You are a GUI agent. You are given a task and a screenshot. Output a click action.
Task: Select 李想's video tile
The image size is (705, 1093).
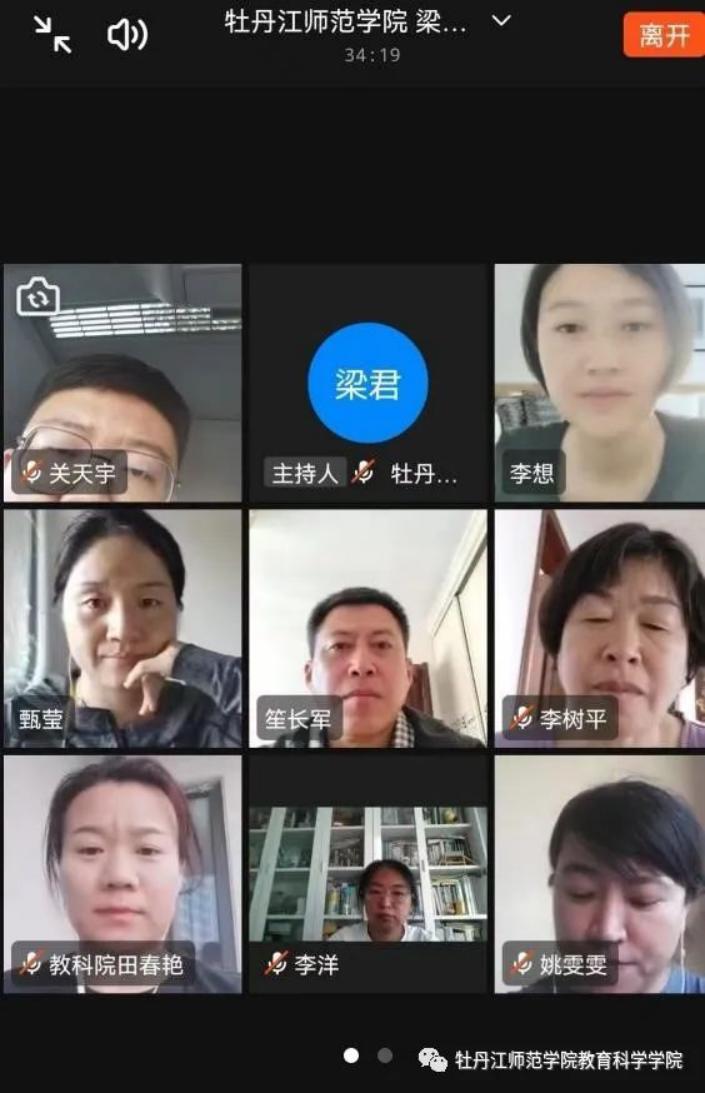(599, 383)
